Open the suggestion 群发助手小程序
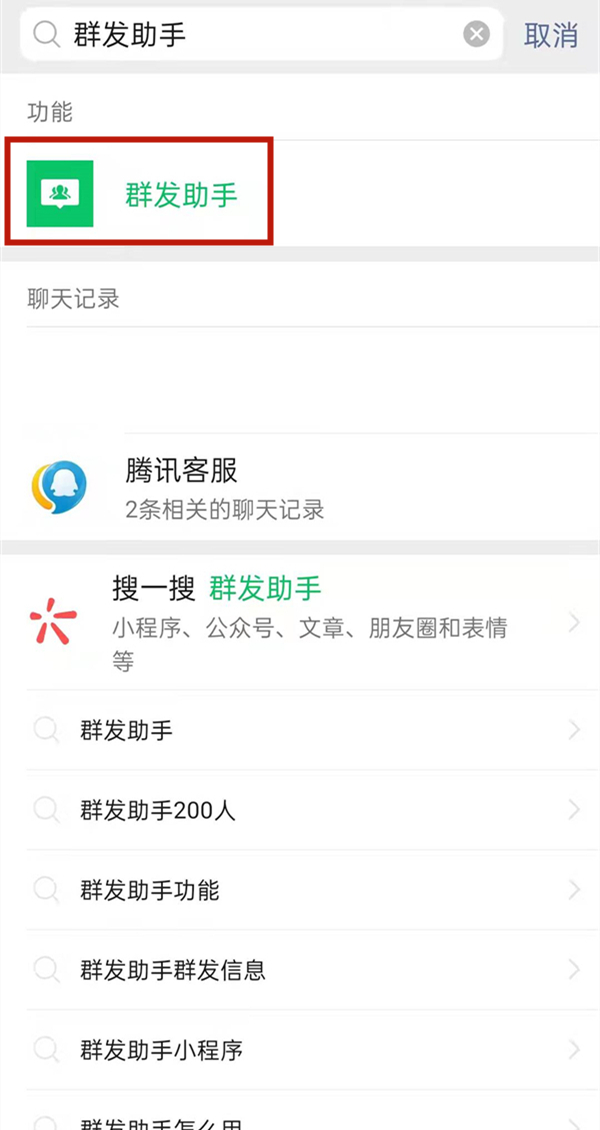 pyautogui.click(x=300, y=1050)
